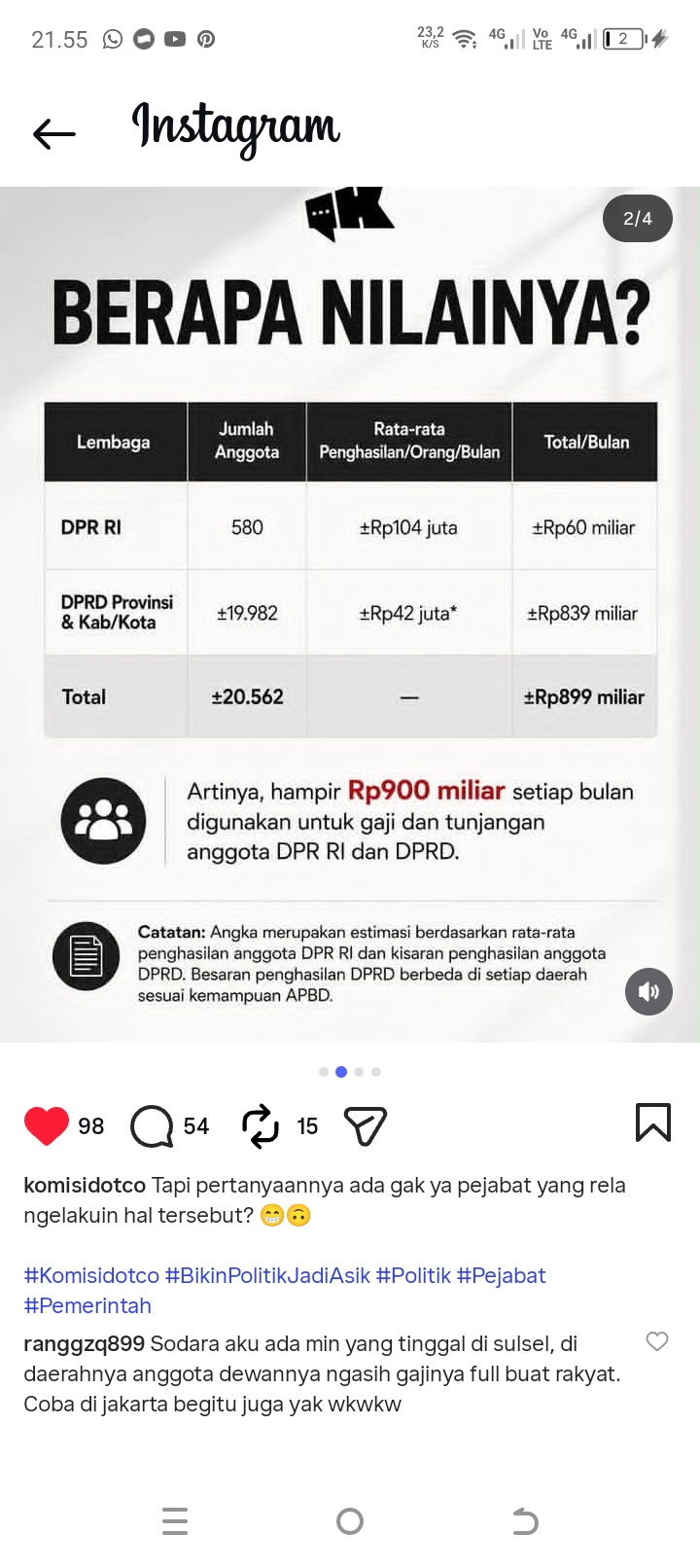This screenshot has width=700, height=1568.
Task: Open the comments bubble icon
Action: pos(152,1126)
